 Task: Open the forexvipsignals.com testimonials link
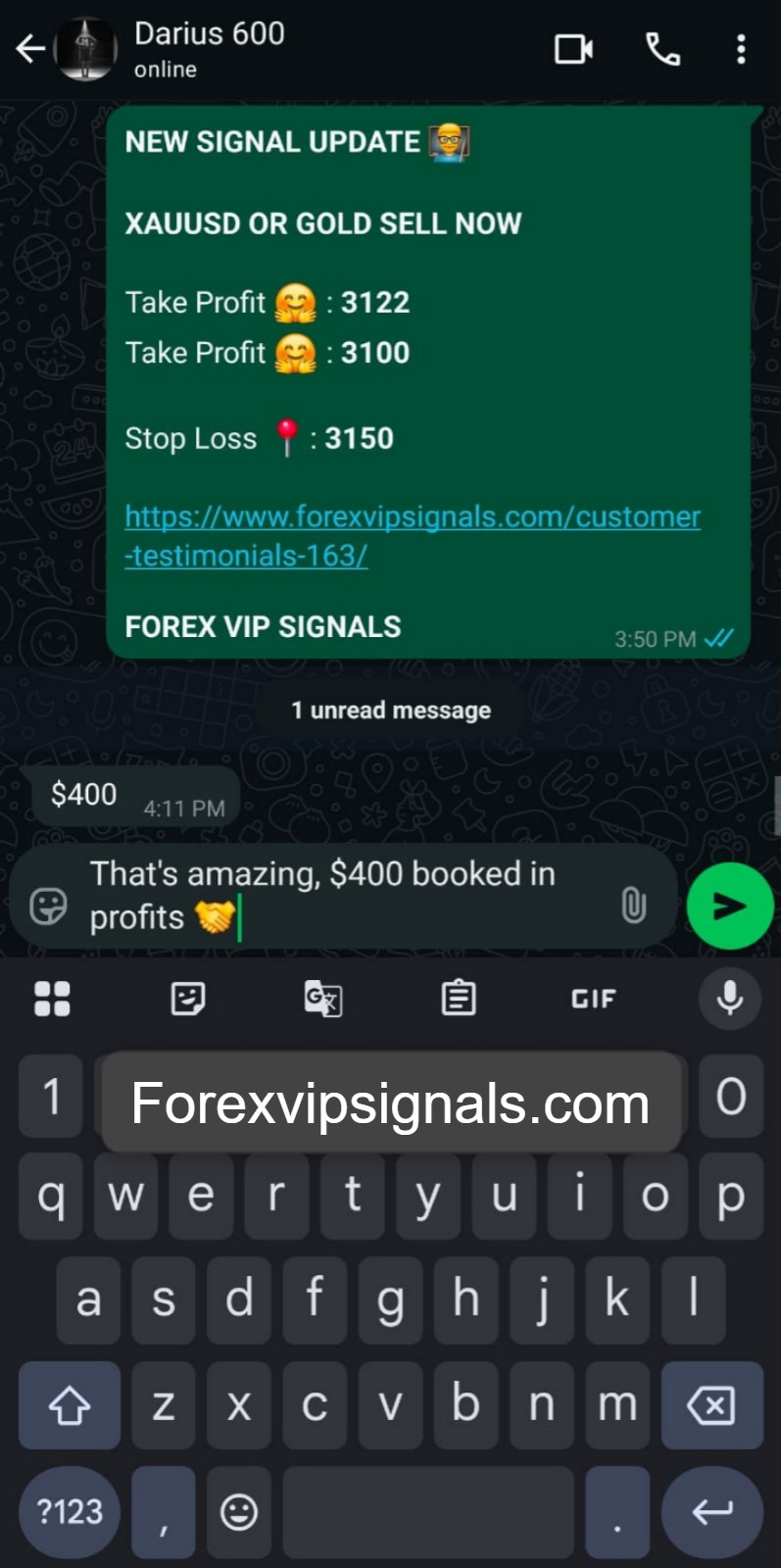412,535
